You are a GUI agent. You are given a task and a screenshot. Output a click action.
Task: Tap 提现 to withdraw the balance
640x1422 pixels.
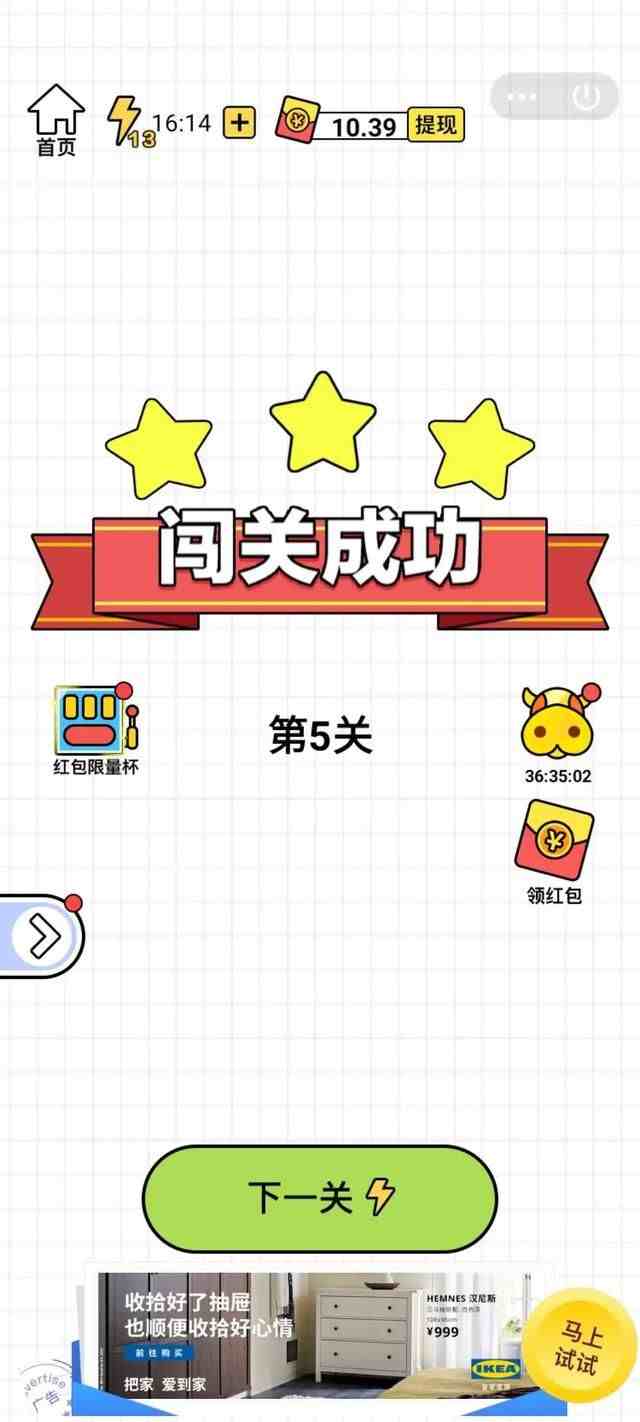pyautogui.click(x=435, y=126)
